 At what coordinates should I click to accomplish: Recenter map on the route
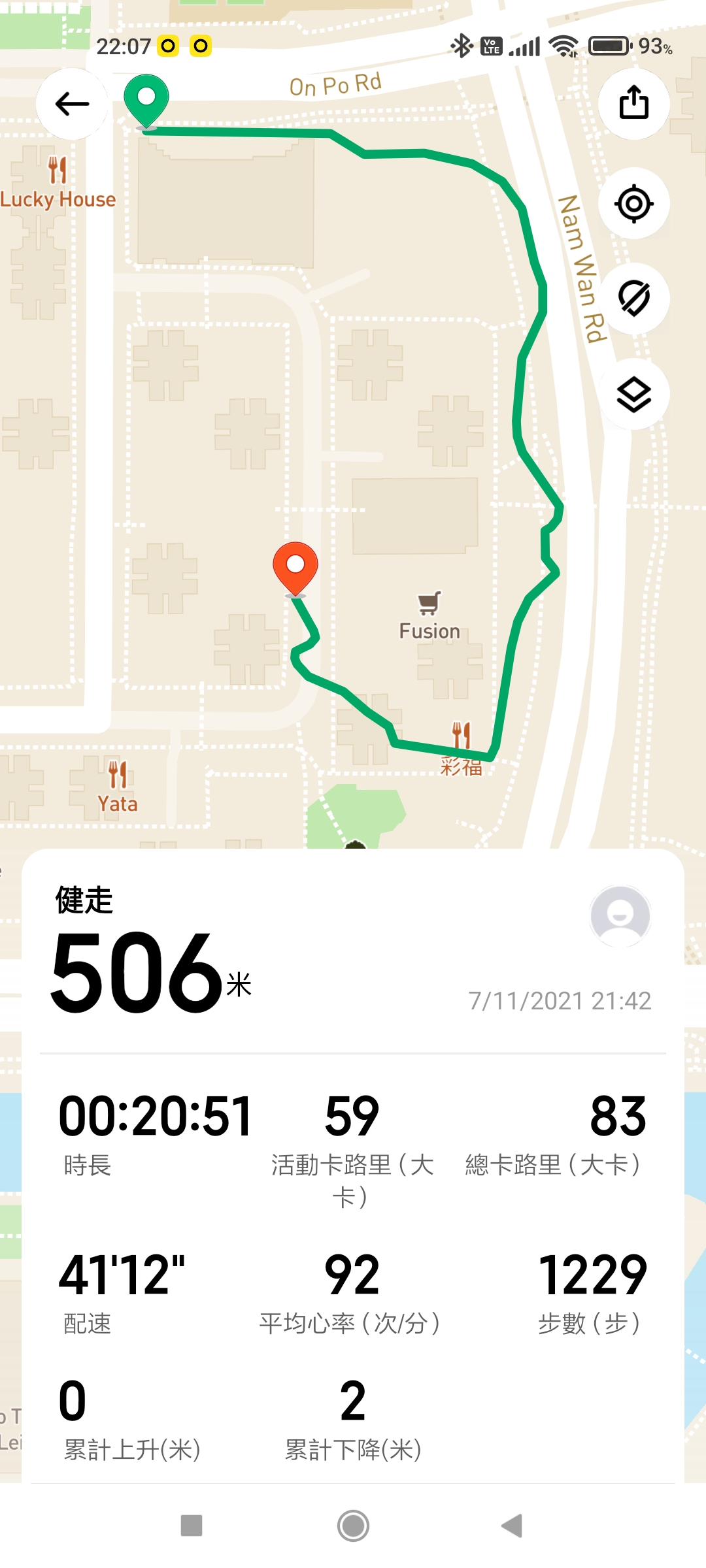[x=633, y=204]
